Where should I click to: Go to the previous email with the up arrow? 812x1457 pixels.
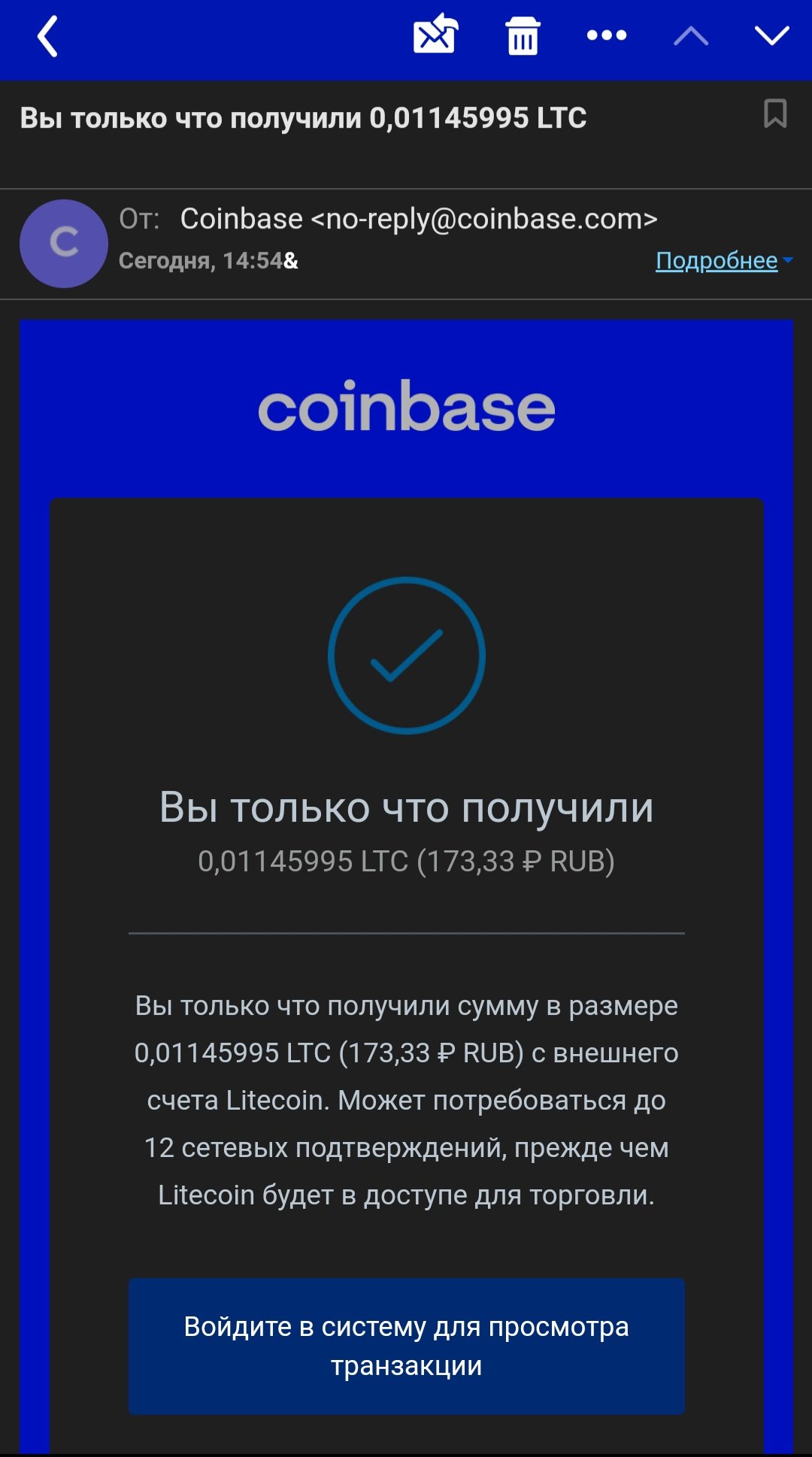point(691,36)
